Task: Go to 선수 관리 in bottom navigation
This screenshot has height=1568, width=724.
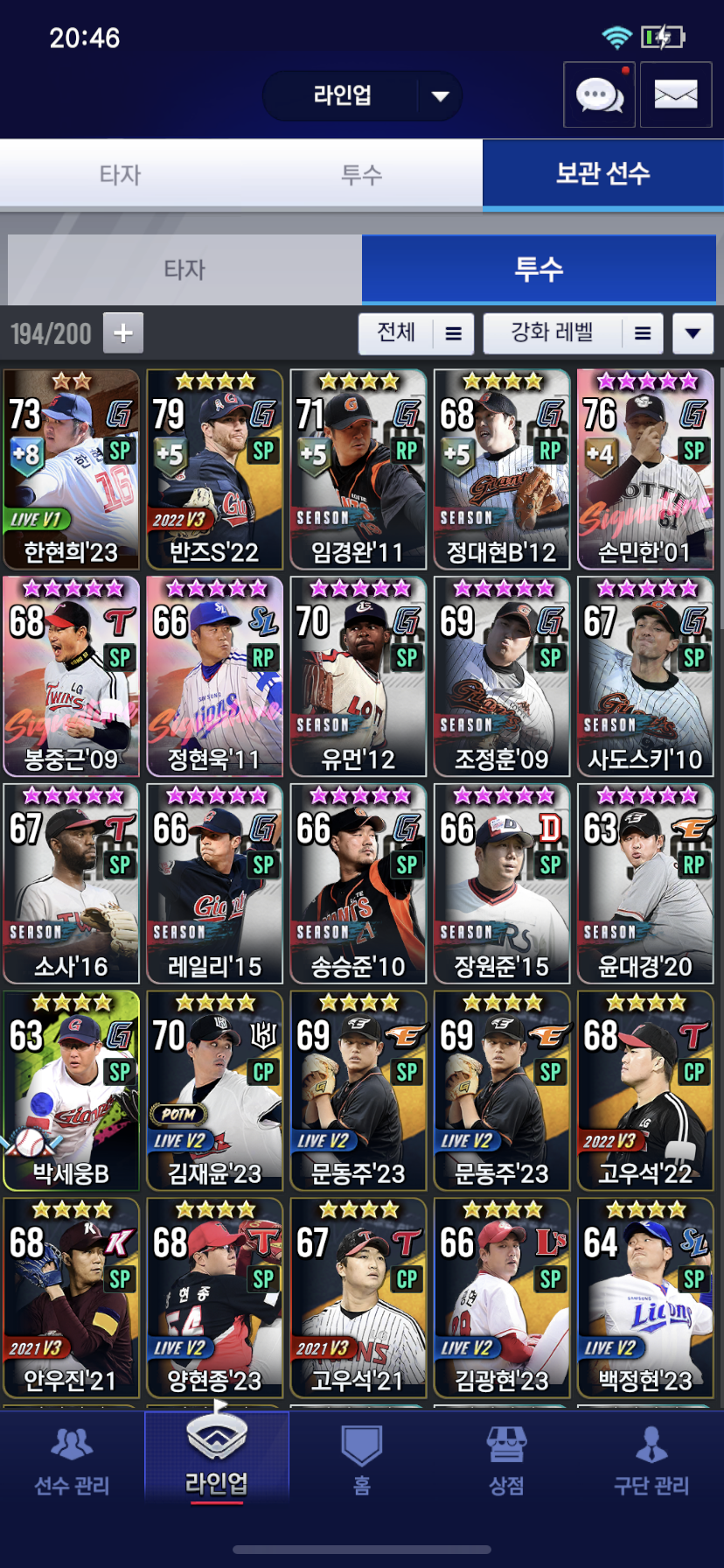Action: pos(72,1461)
